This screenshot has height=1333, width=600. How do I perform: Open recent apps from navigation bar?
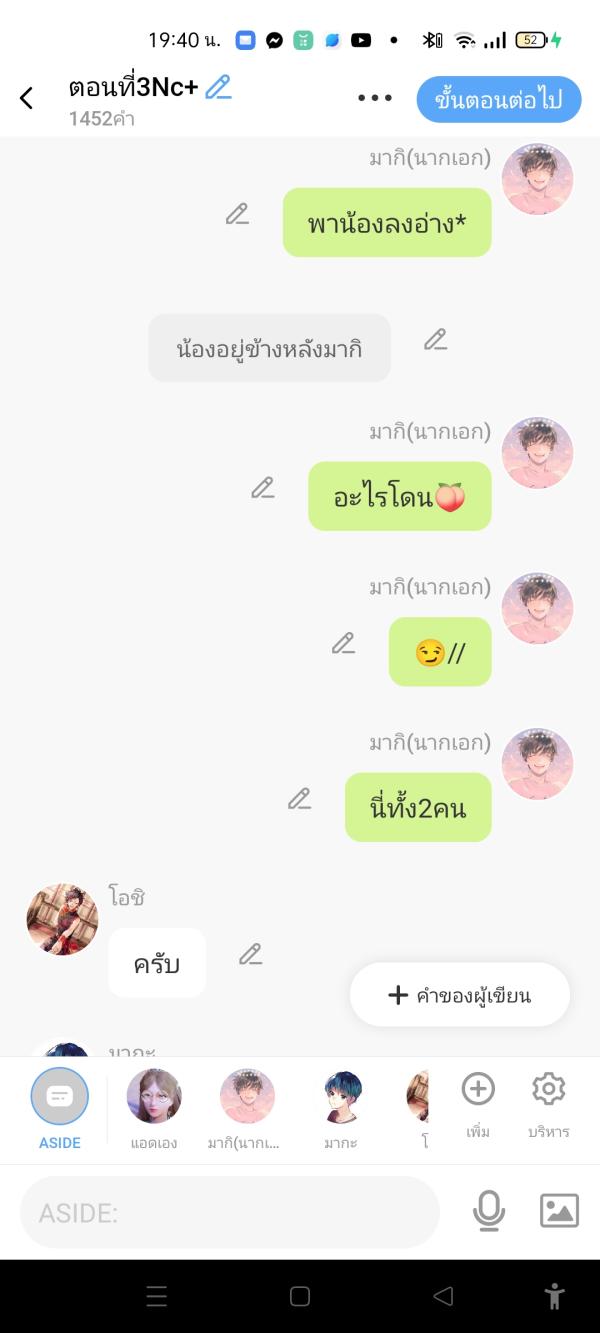pos(157,1297)
